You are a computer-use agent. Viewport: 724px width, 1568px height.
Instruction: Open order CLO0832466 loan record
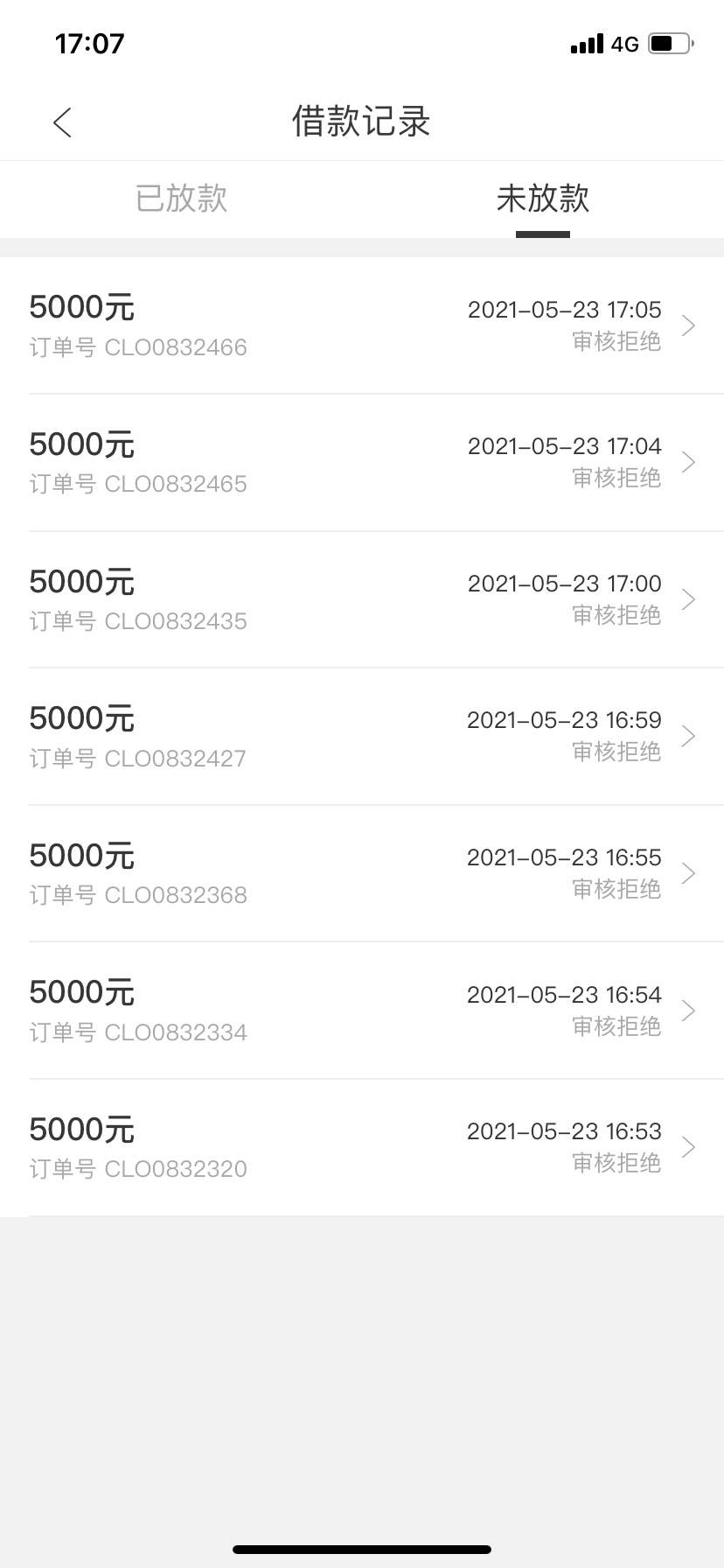click(362, 325)
